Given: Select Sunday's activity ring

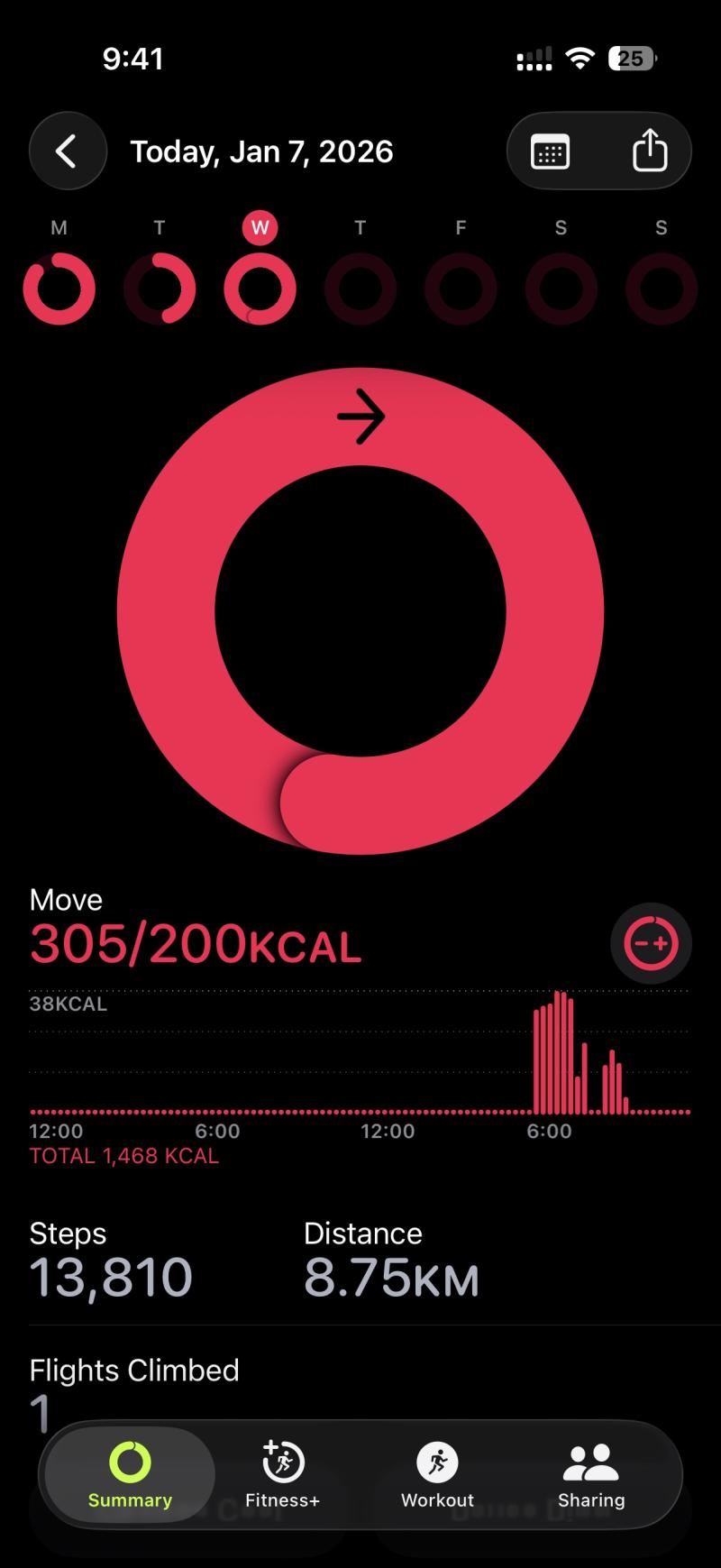Looking at the screenshot, I should pyautogui.click(x=661, y=289).
